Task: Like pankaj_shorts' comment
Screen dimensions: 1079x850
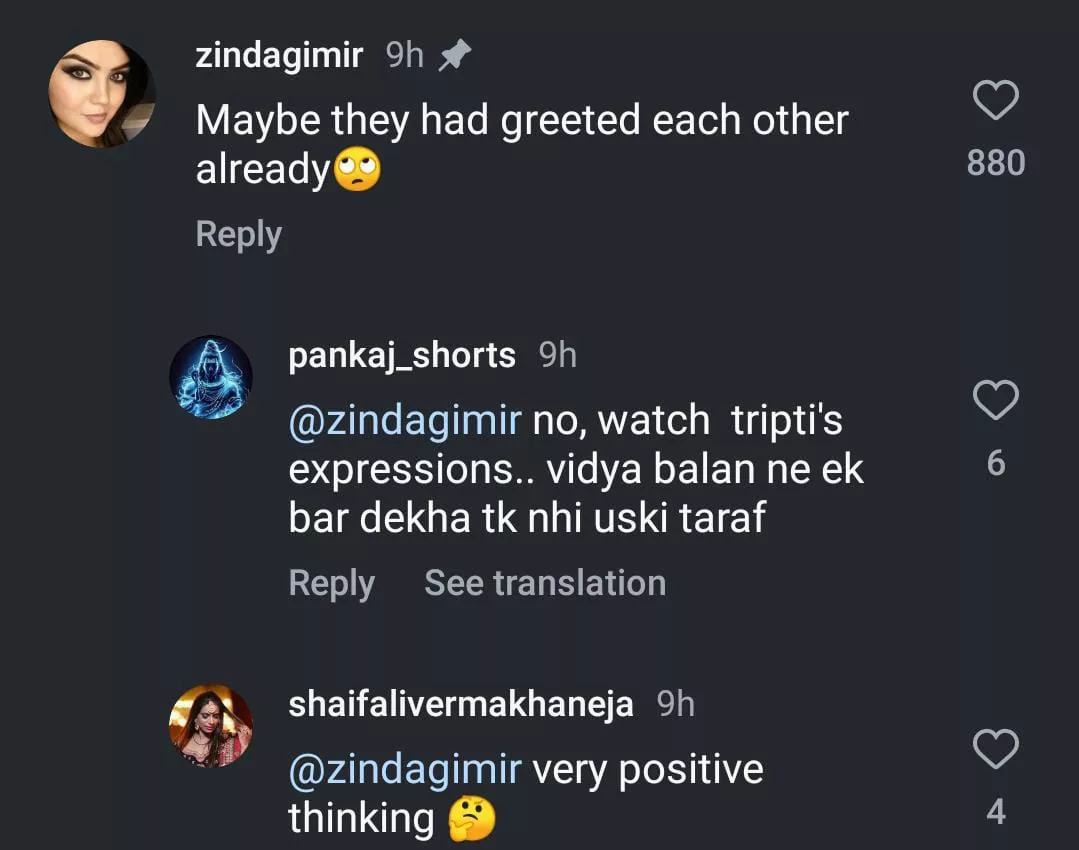Action: (x=995, y=401)
